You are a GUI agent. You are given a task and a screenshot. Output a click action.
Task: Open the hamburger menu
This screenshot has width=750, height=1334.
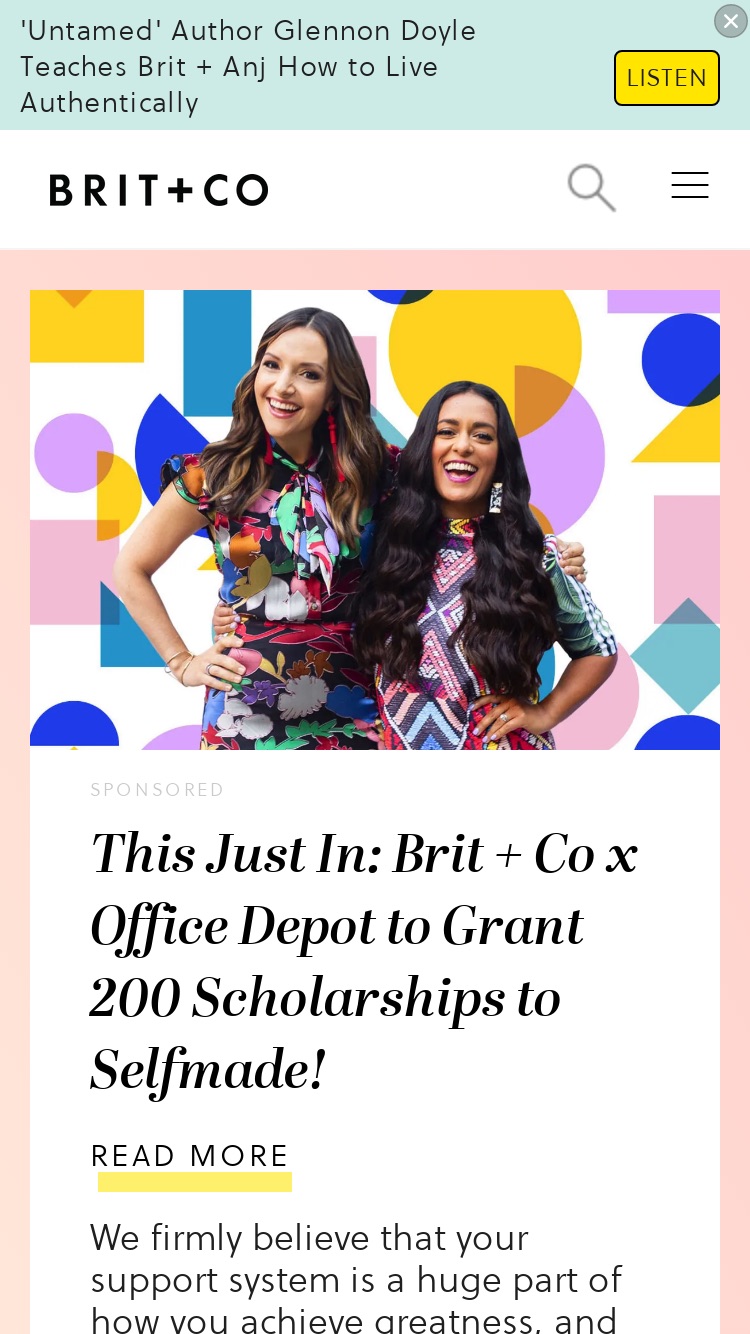690,185
